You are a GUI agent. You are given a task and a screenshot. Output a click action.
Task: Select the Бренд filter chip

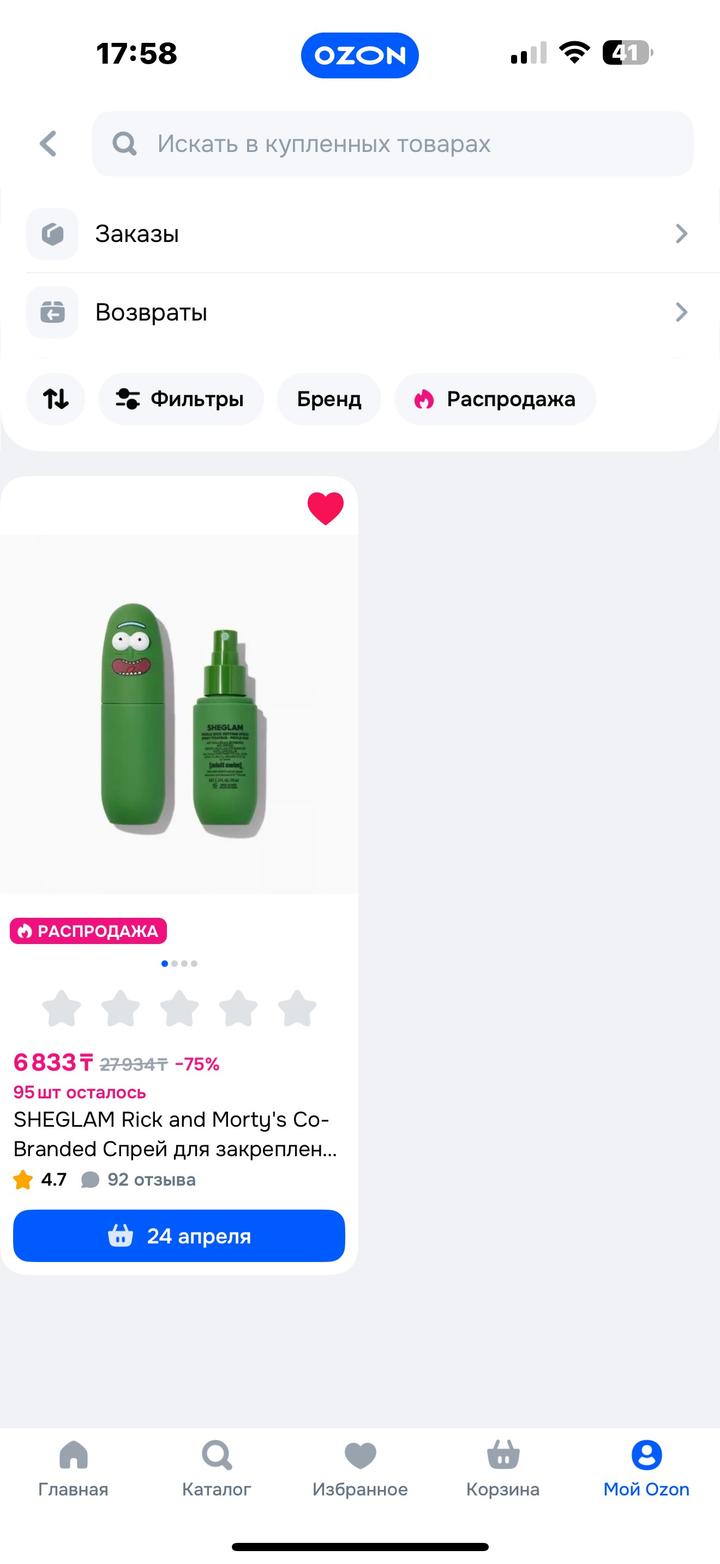click(x=329, y=399)
